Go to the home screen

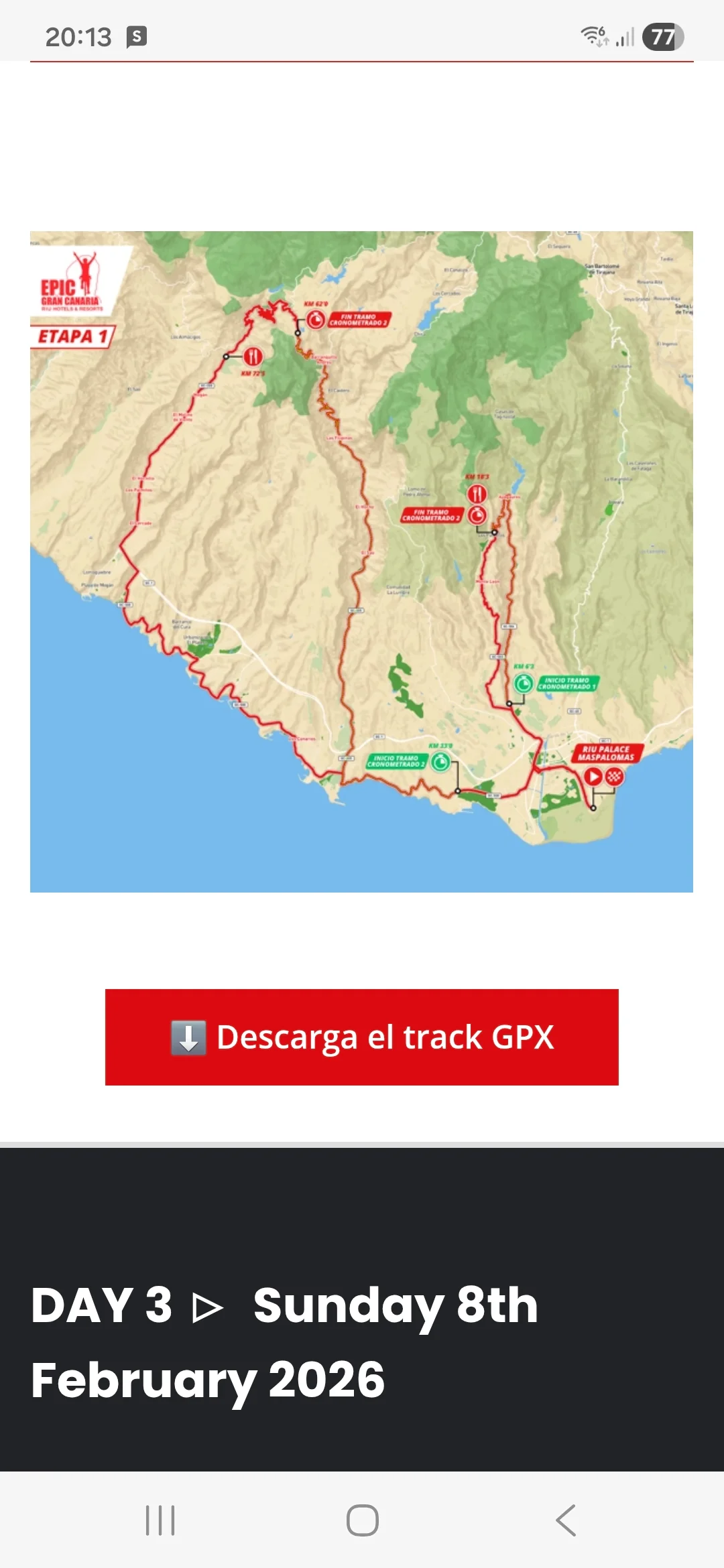362,1520
